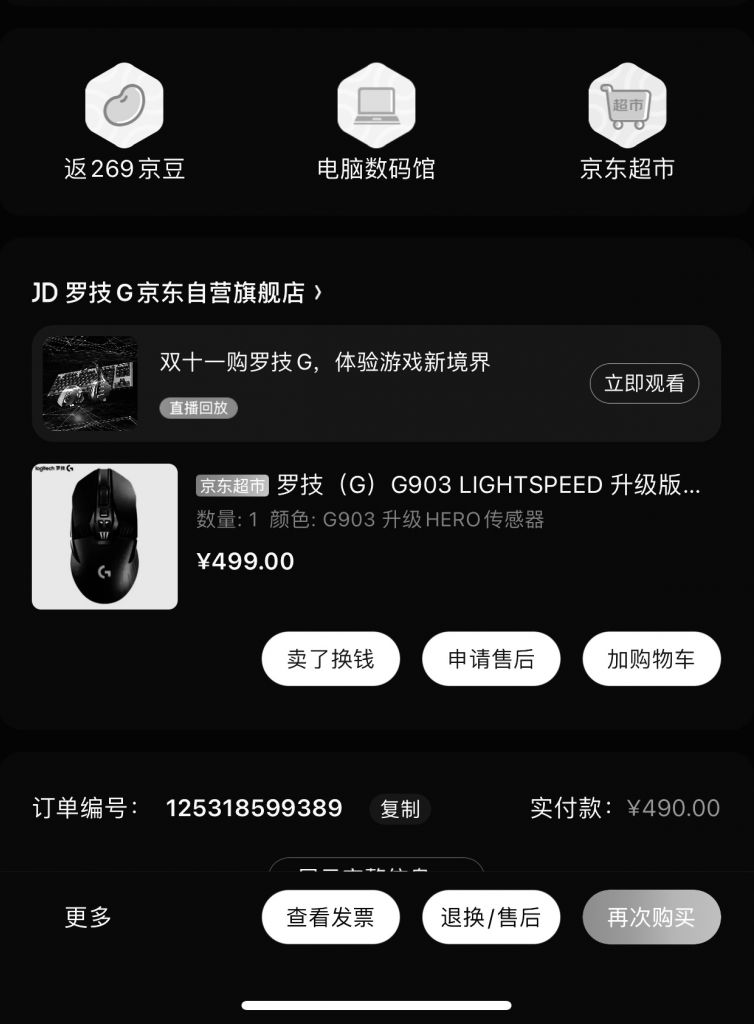Viewport: 754px width, 1024px height.
Task: Open 京东超市 via the shopping cart icon
Action: pos(627,103)
